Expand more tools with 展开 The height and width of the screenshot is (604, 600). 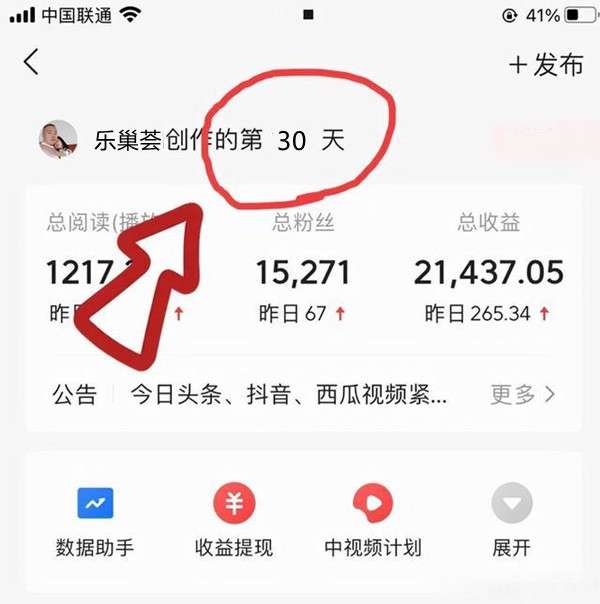tap(511, 519)
